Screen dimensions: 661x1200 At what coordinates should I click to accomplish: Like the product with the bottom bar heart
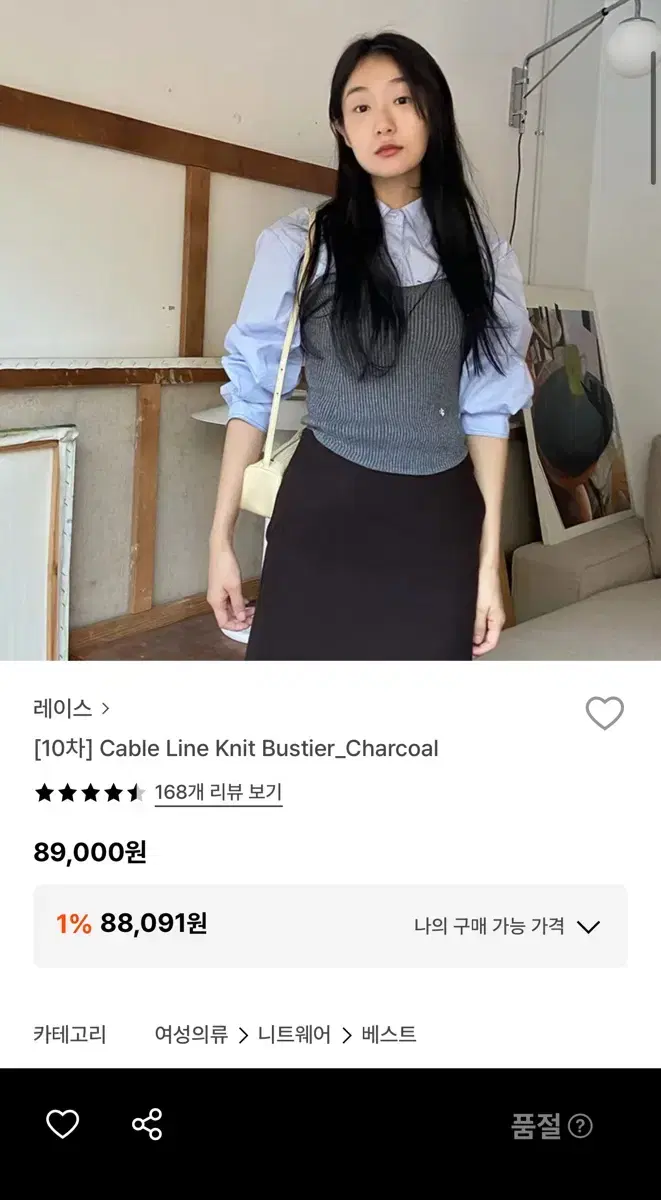point(63,1125)
